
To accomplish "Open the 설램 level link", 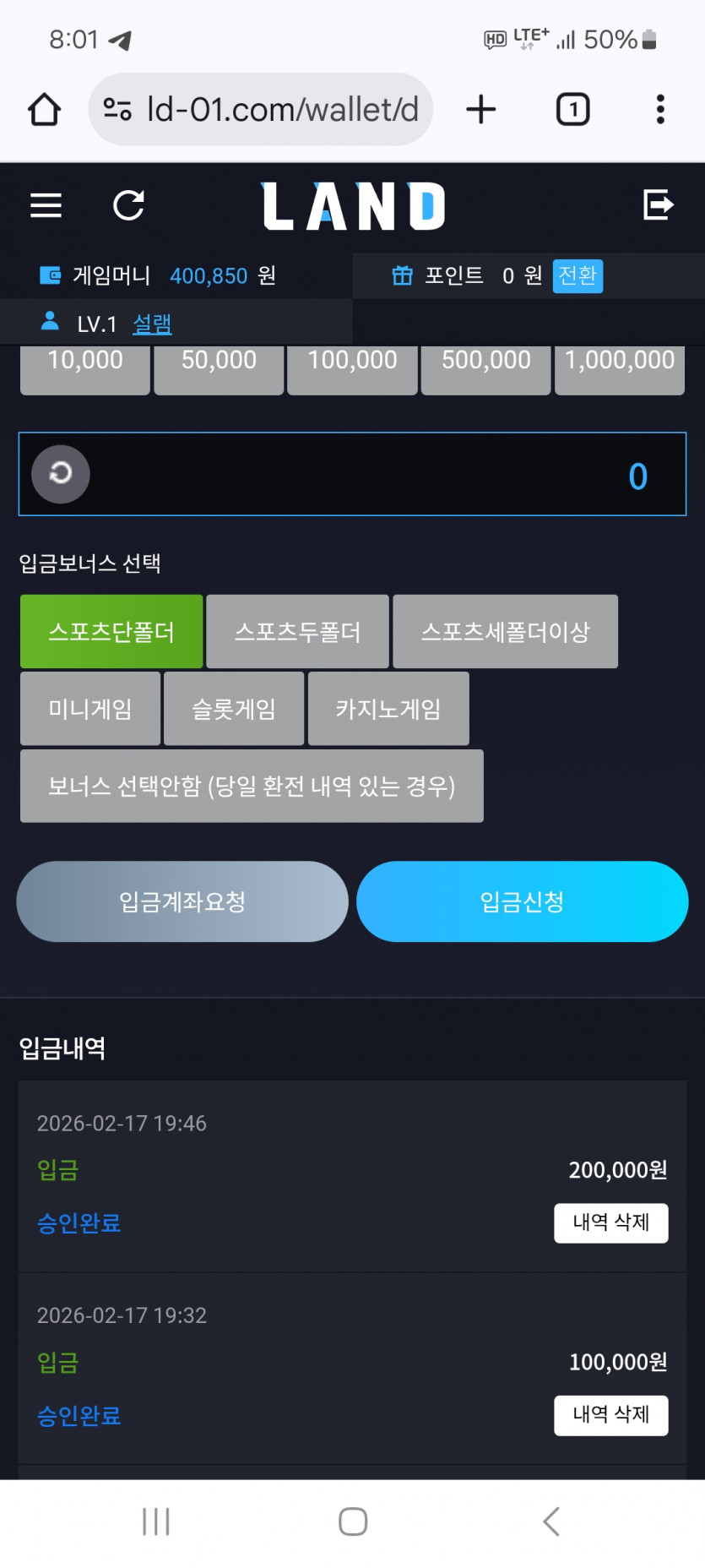I will pos(152,324).
